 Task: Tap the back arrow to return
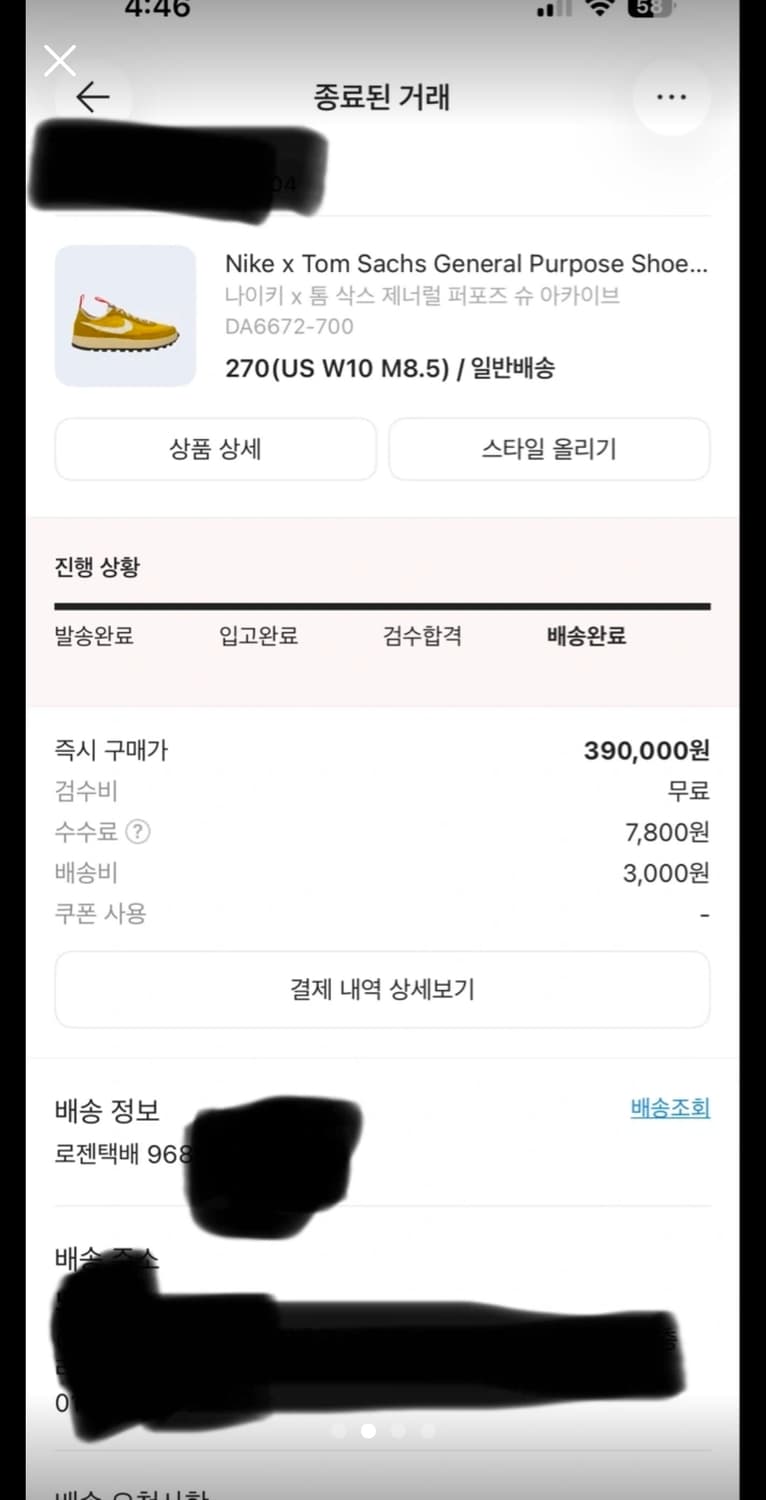tap(93, 97)
